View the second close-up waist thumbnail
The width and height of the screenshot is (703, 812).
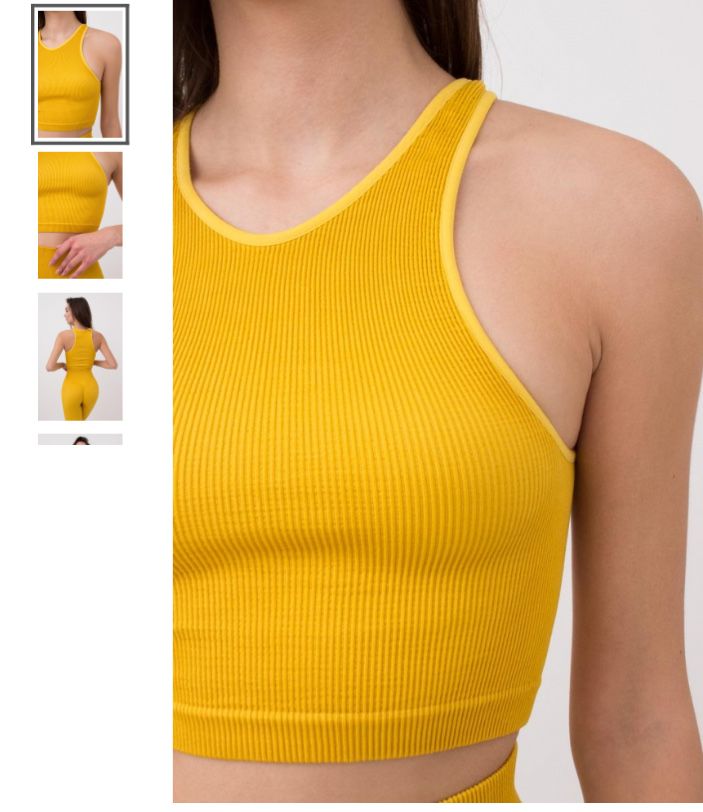(80, 215)
